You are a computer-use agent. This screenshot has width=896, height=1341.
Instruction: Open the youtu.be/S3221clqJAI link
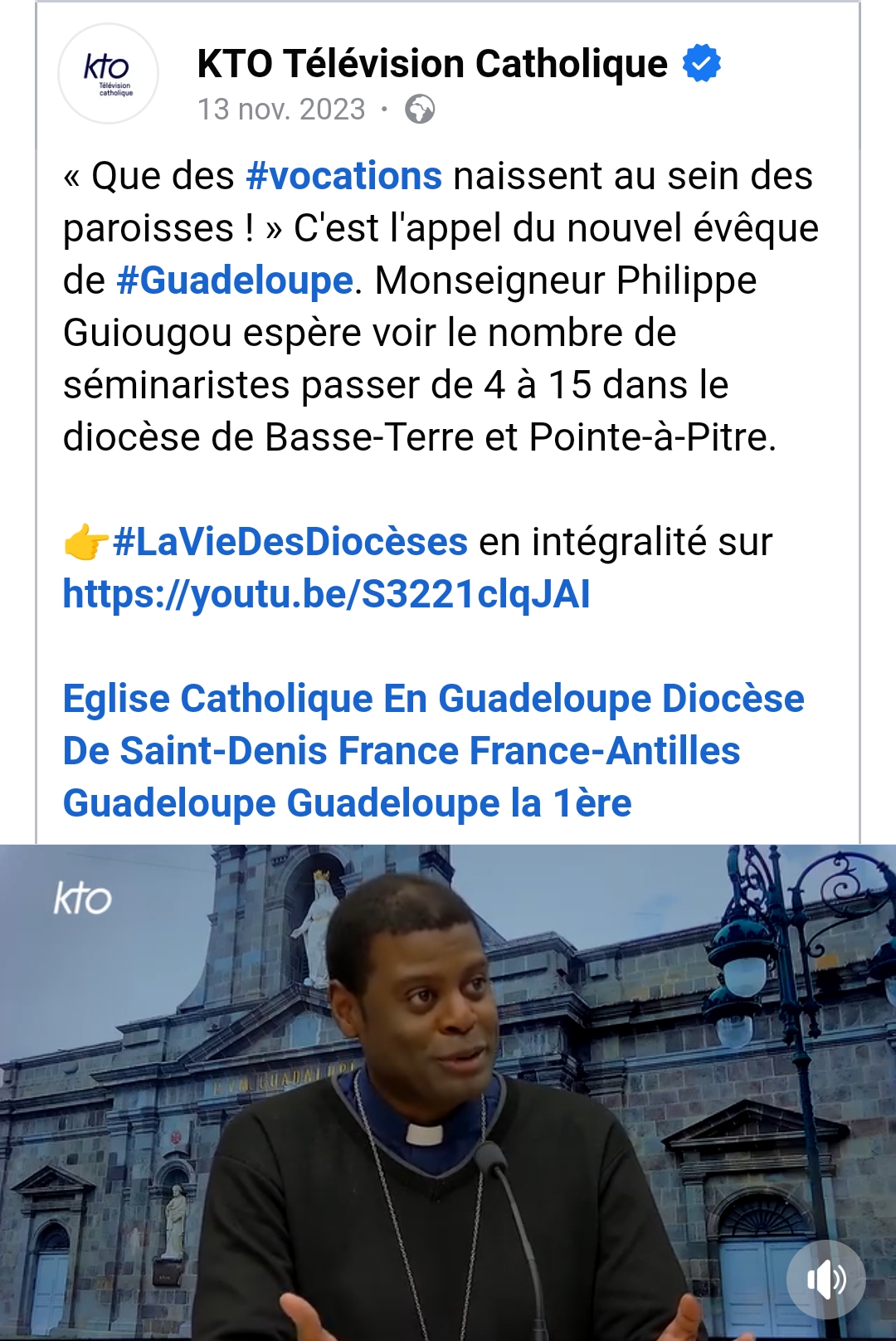click(326, 594)
